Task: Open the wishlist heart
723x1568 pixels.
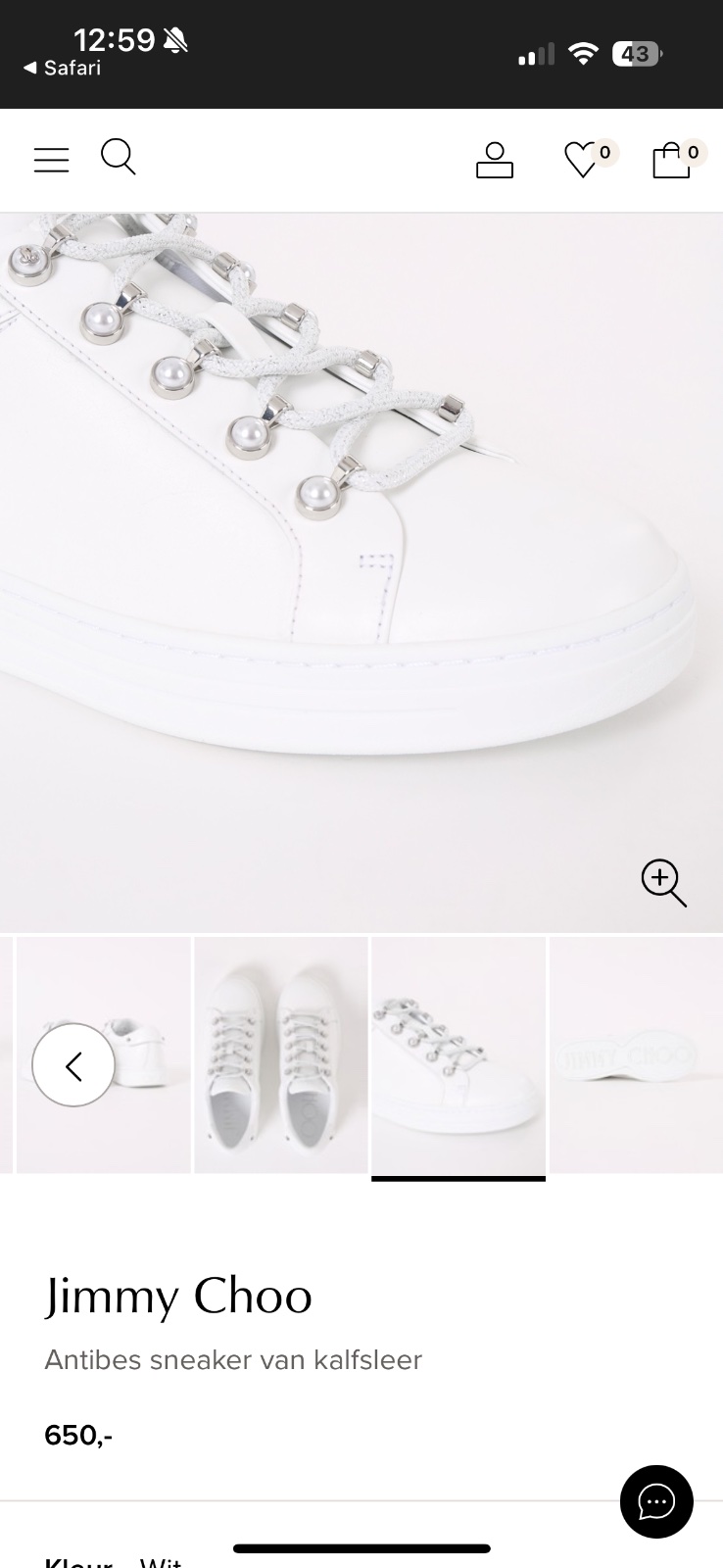Action: coord(582,160)
